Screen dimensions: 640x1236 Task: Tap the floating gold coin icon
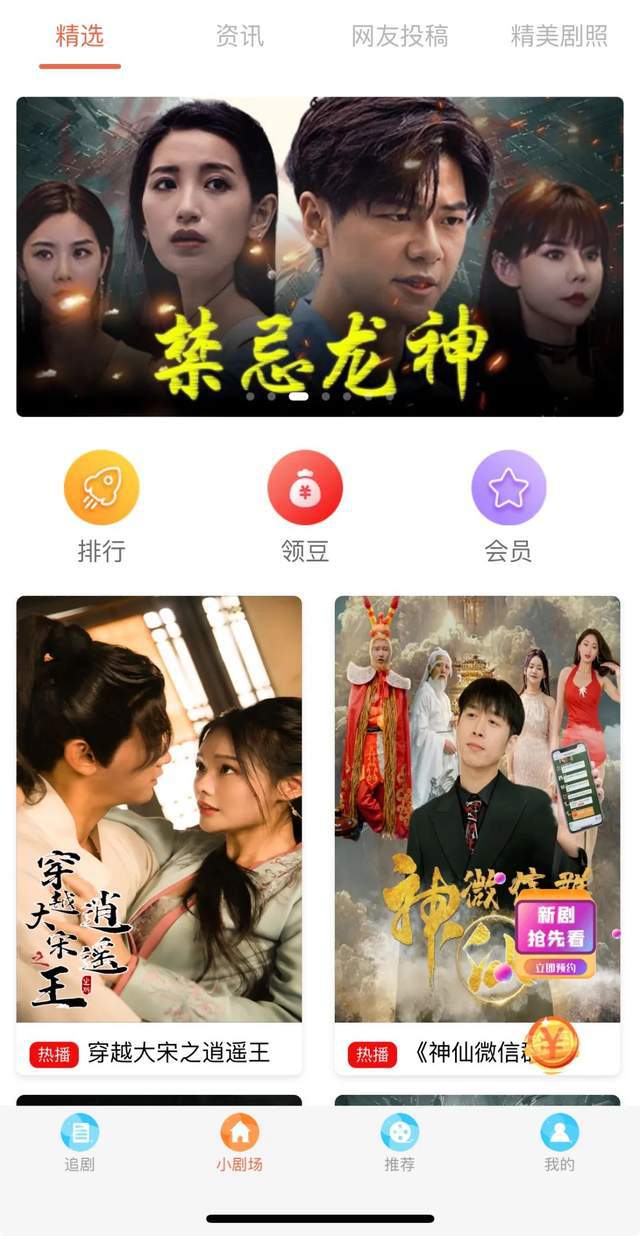coord(553,1044)
